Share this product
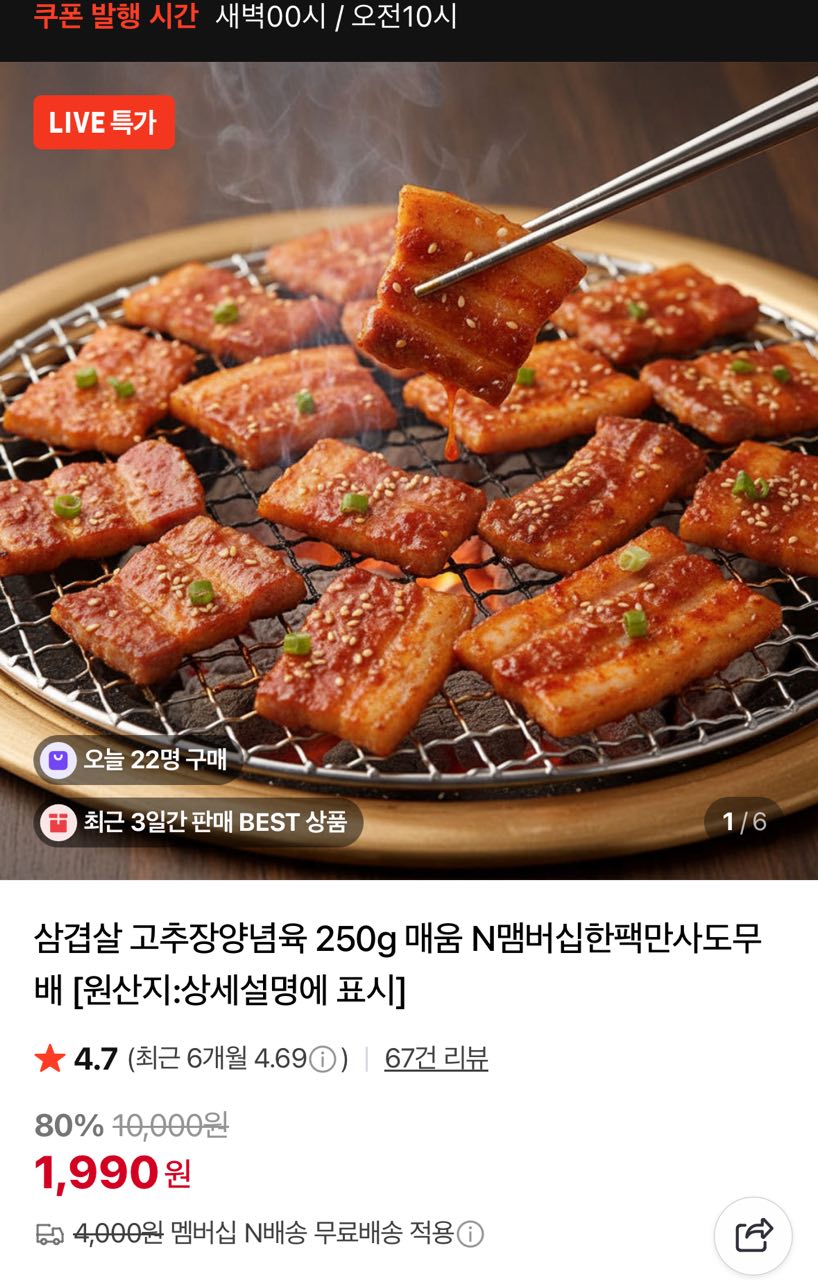 point(753,1235)
